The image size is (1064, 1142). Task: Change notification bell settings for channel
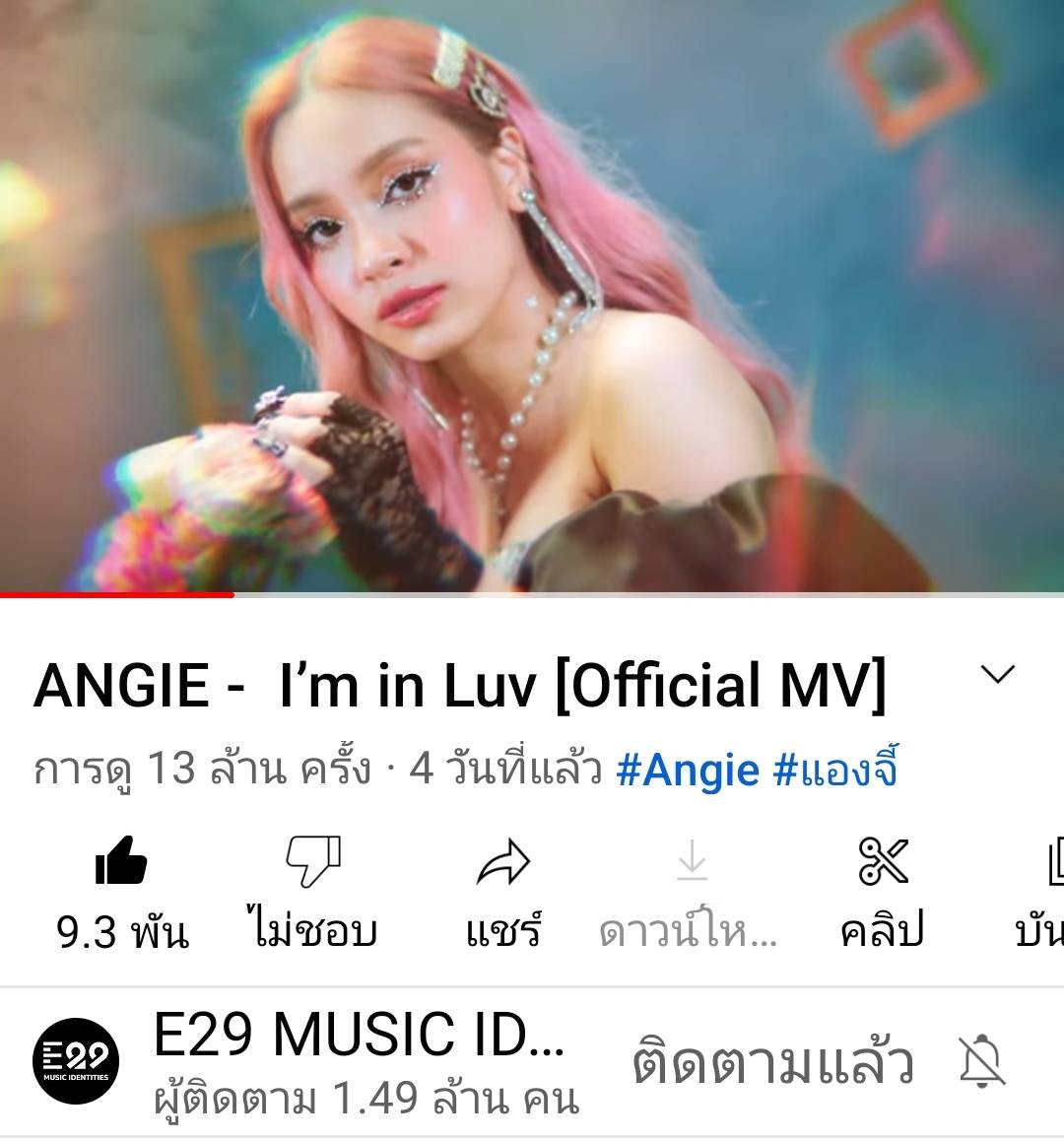click(x=982, y=1064)
